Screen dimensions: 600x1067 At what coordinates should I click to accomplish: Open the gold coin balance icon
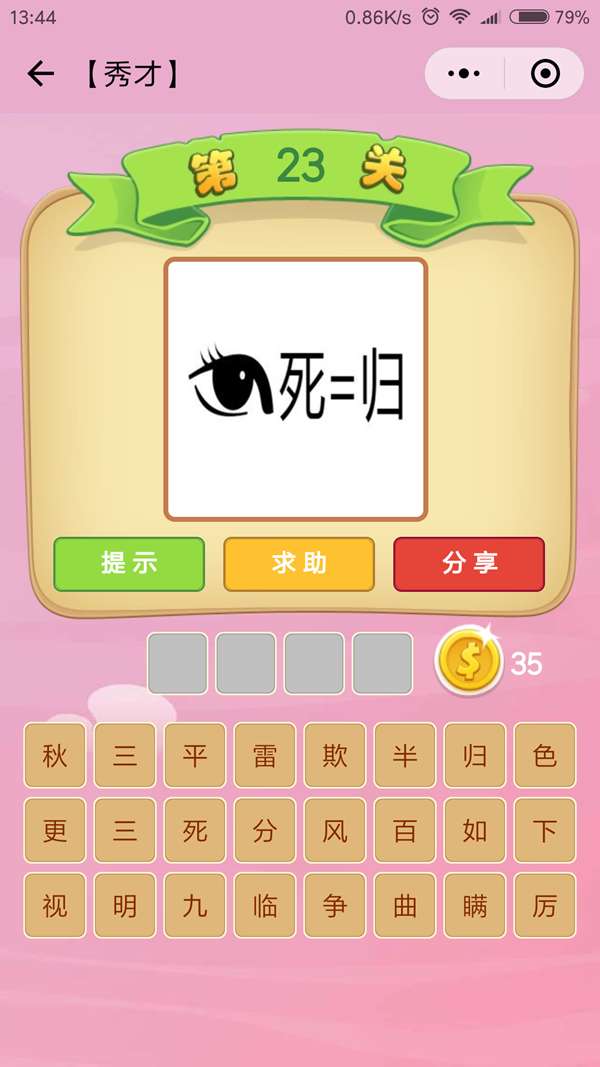(x=469, y=662)
